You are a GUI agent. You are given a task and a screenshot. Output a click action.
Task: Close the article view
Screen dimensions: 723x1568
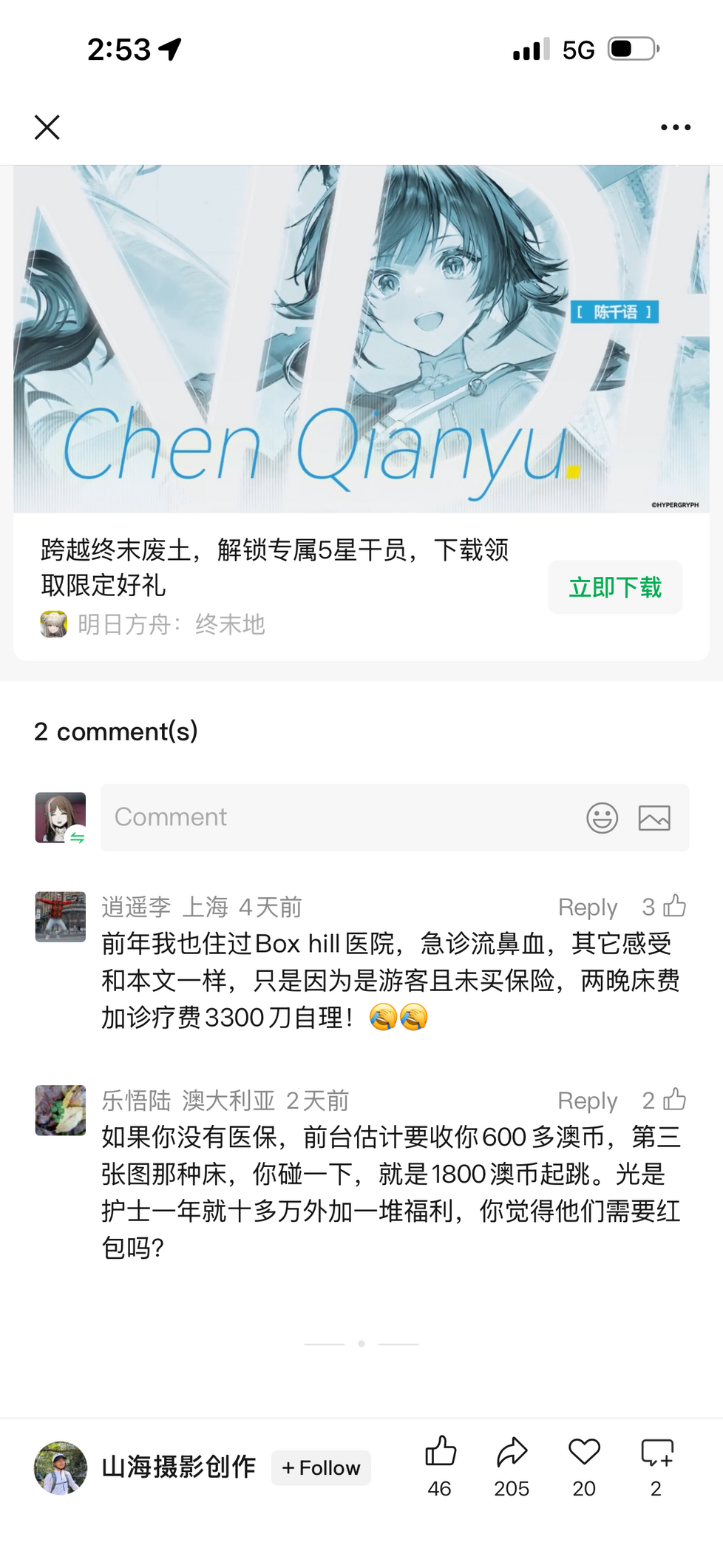point(47,127)
